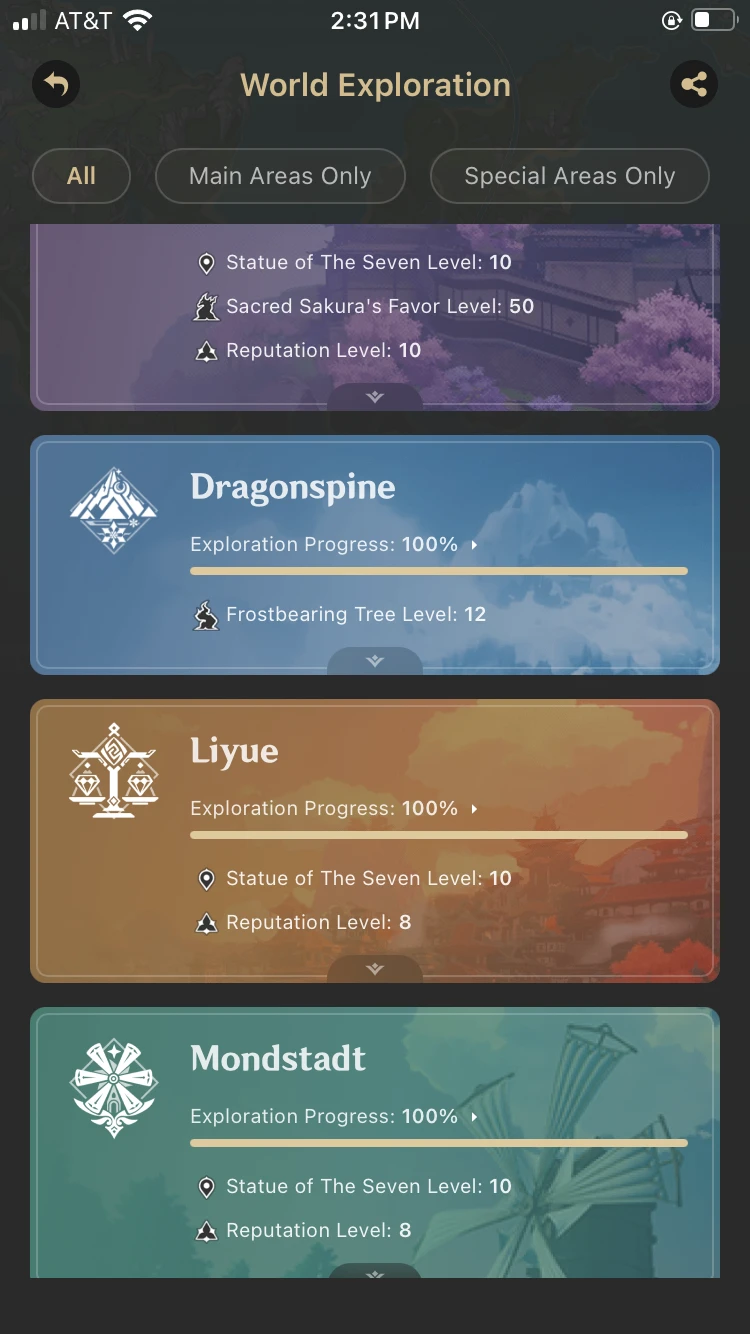The height and width of the screenshot is (1334, 750).
Task: Go back using the return arrow
Action: click(56, 85)
